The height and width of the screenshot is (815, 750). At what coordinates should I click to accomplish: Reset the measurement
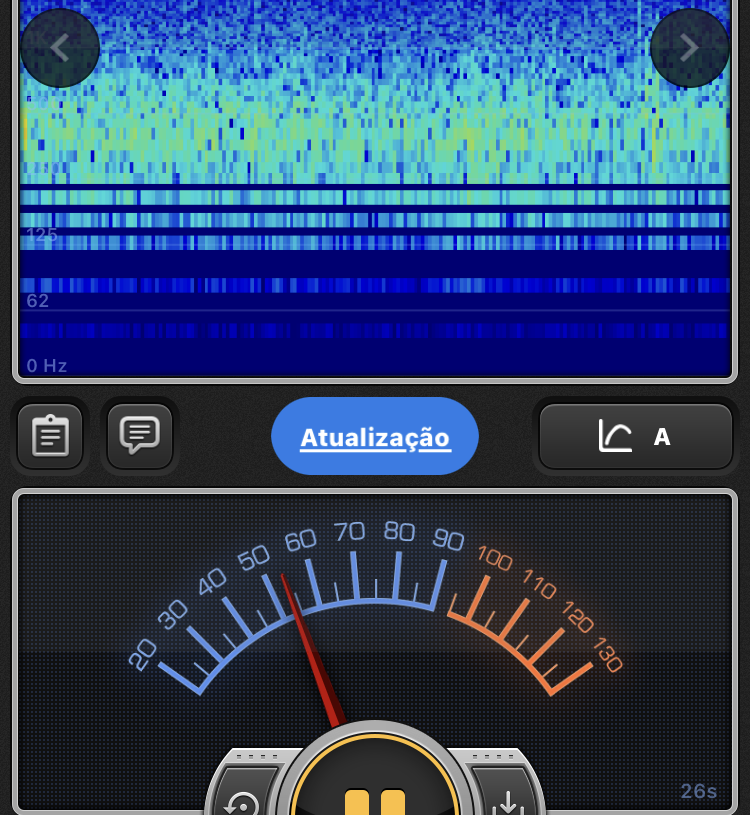pyautogui.click(x=242, y=800)
